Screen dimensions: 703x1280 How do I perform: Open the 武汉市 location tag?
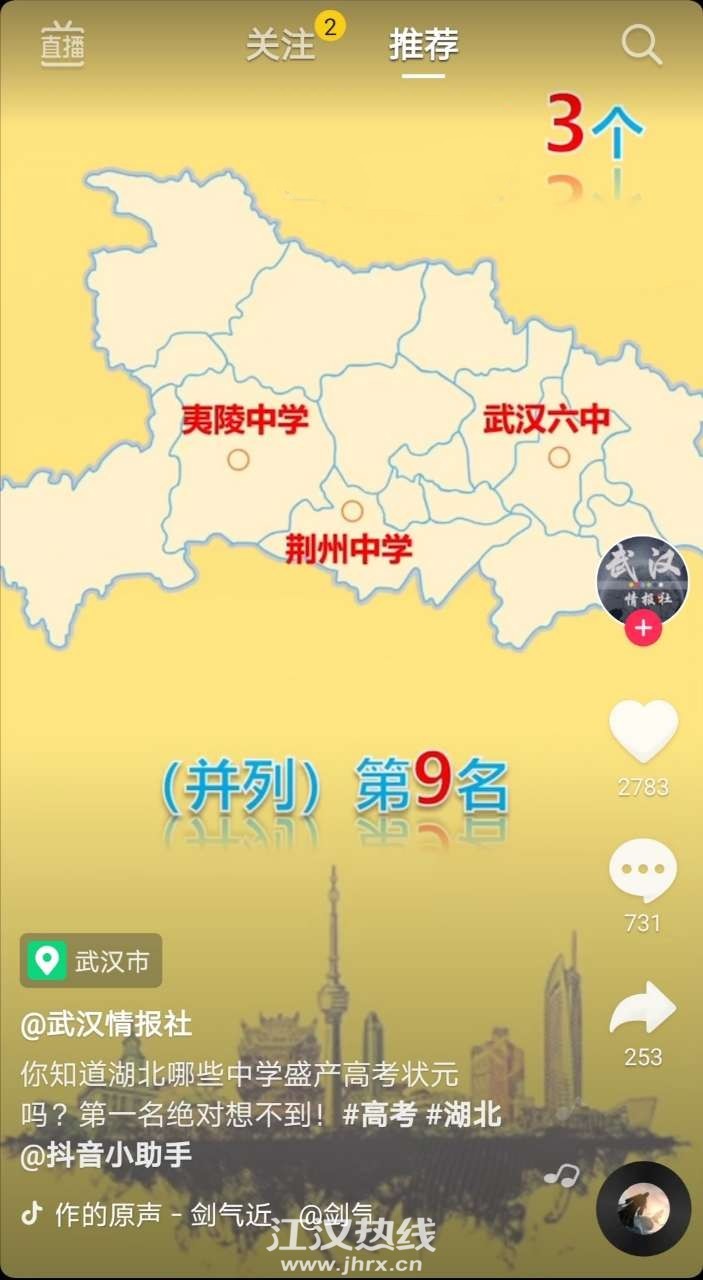[91, 961]
